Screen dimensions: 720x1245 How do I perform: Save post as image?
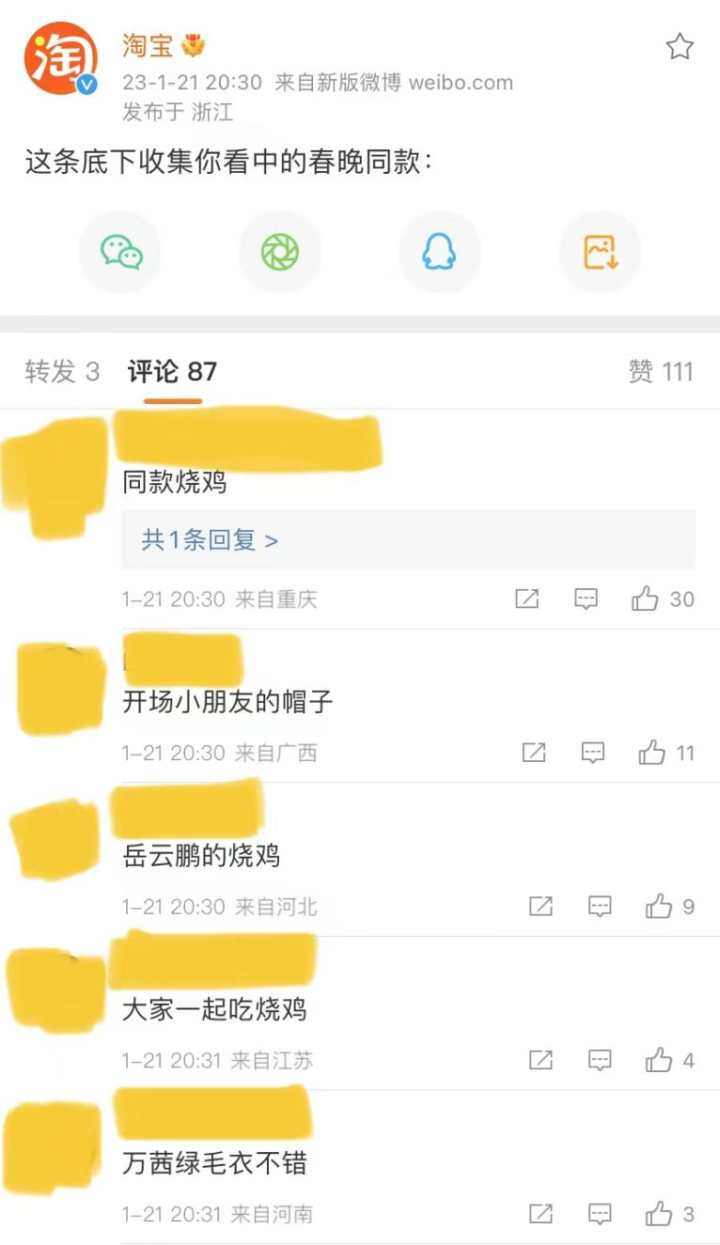click(x=600, y=252)
